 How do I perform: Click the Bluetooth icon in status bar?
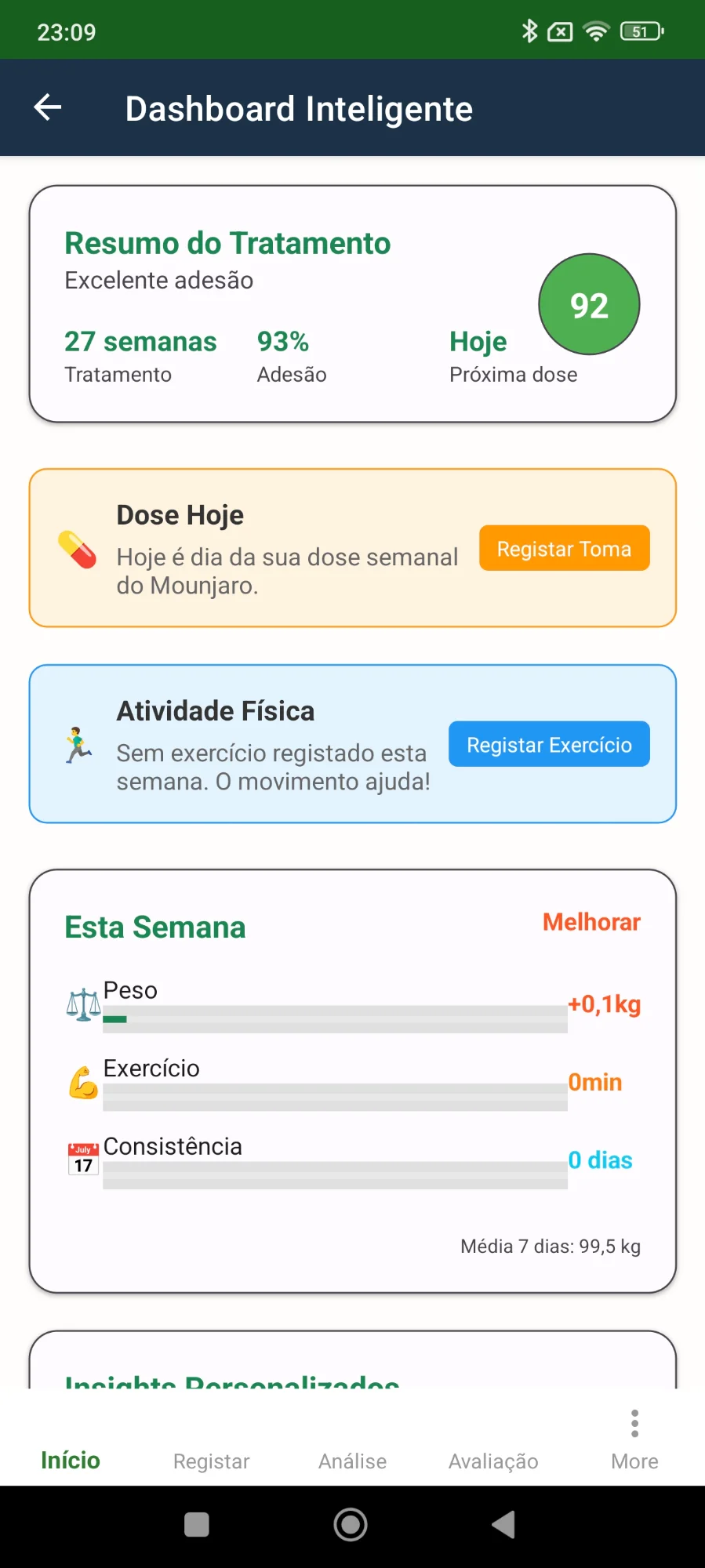point(529,31)
